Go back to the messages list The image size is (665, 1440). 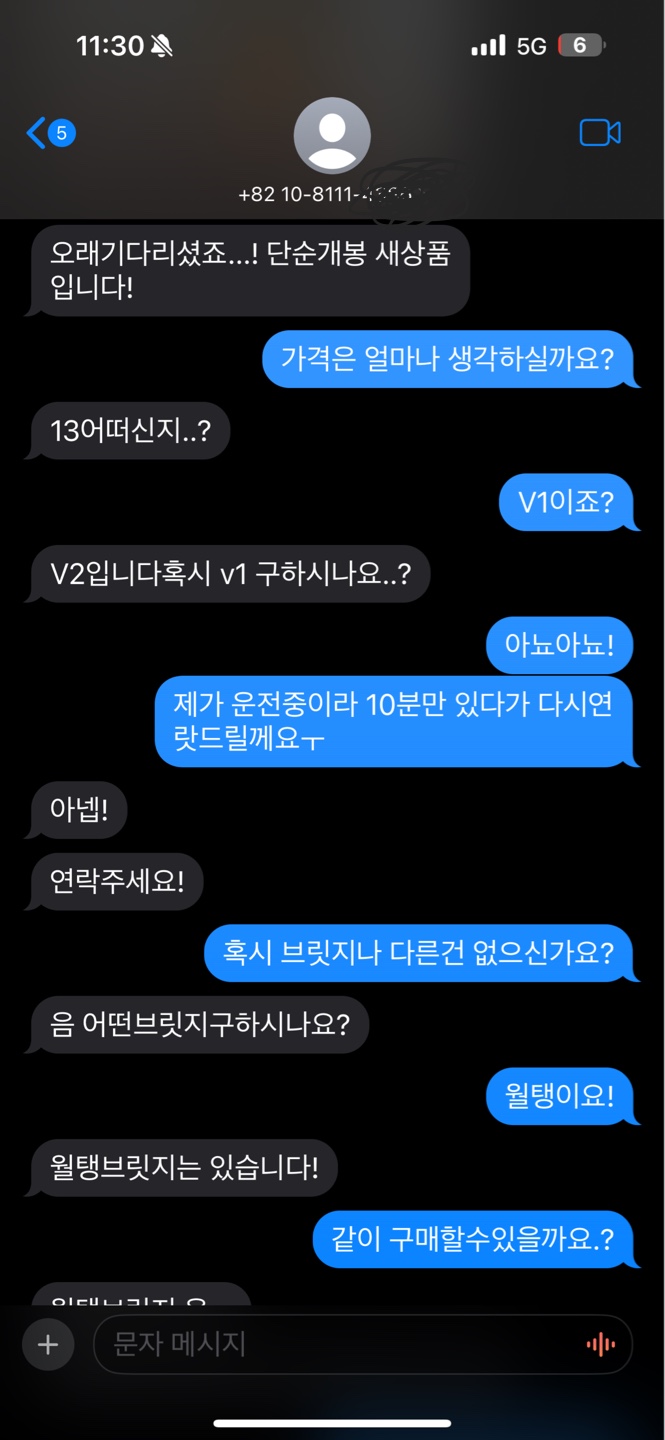click(x=50, y=133)
